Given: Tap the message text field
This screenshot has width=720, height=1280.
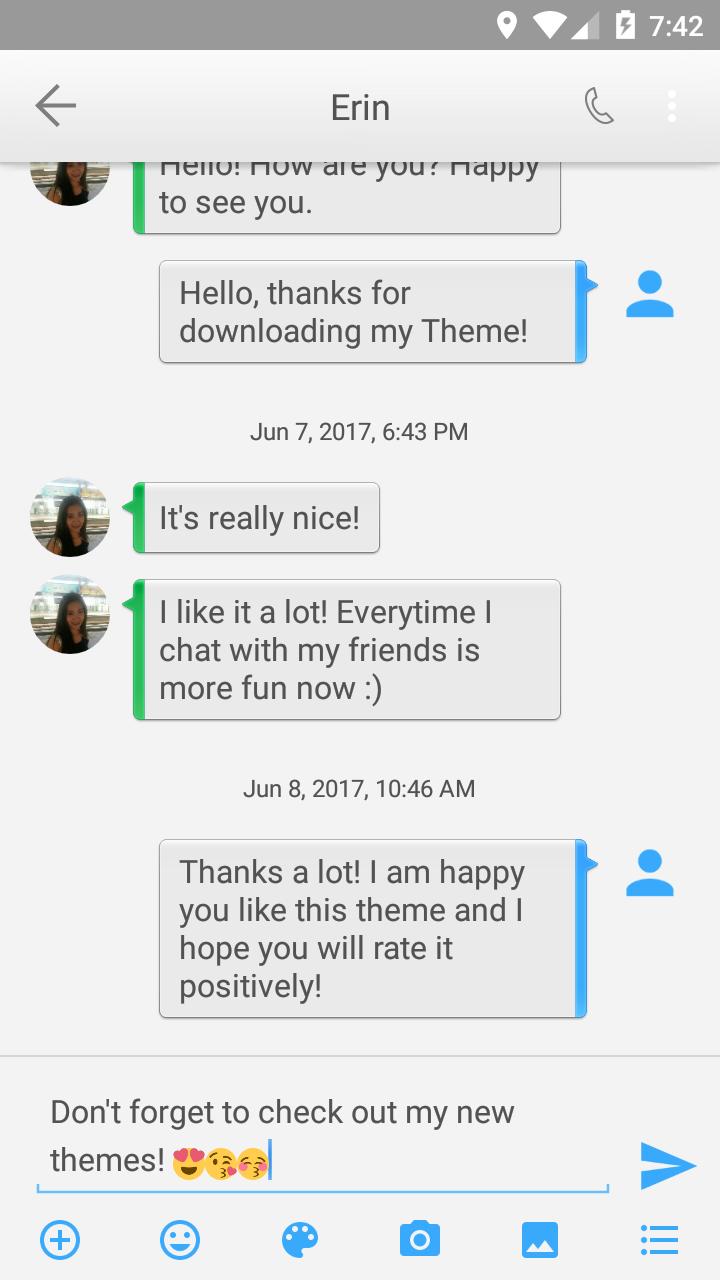Looking at the screenshot, I should pos(320,1136).
